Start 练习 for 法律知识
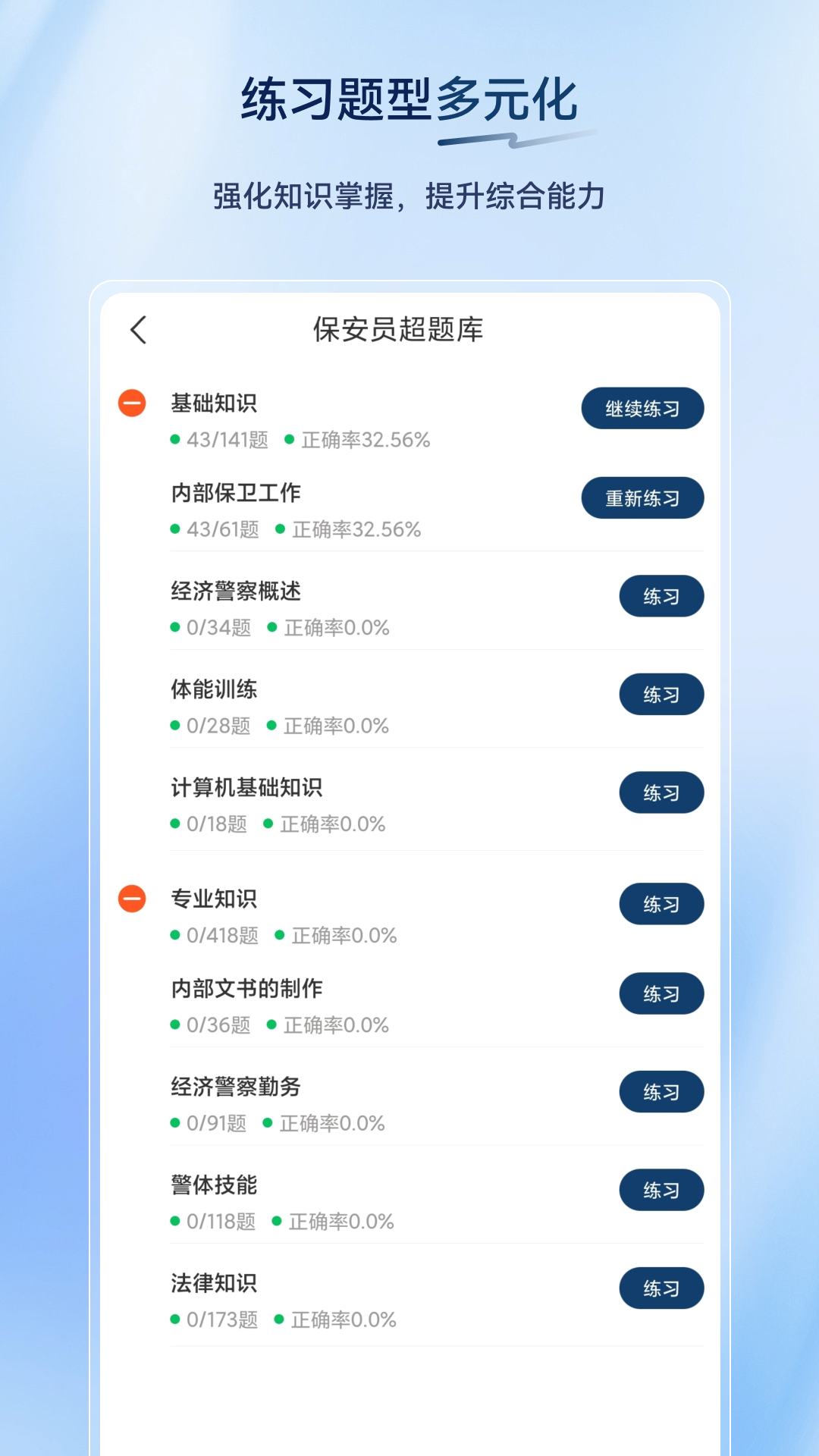This screenshot has width=819, height=1456. (661, 1287)
